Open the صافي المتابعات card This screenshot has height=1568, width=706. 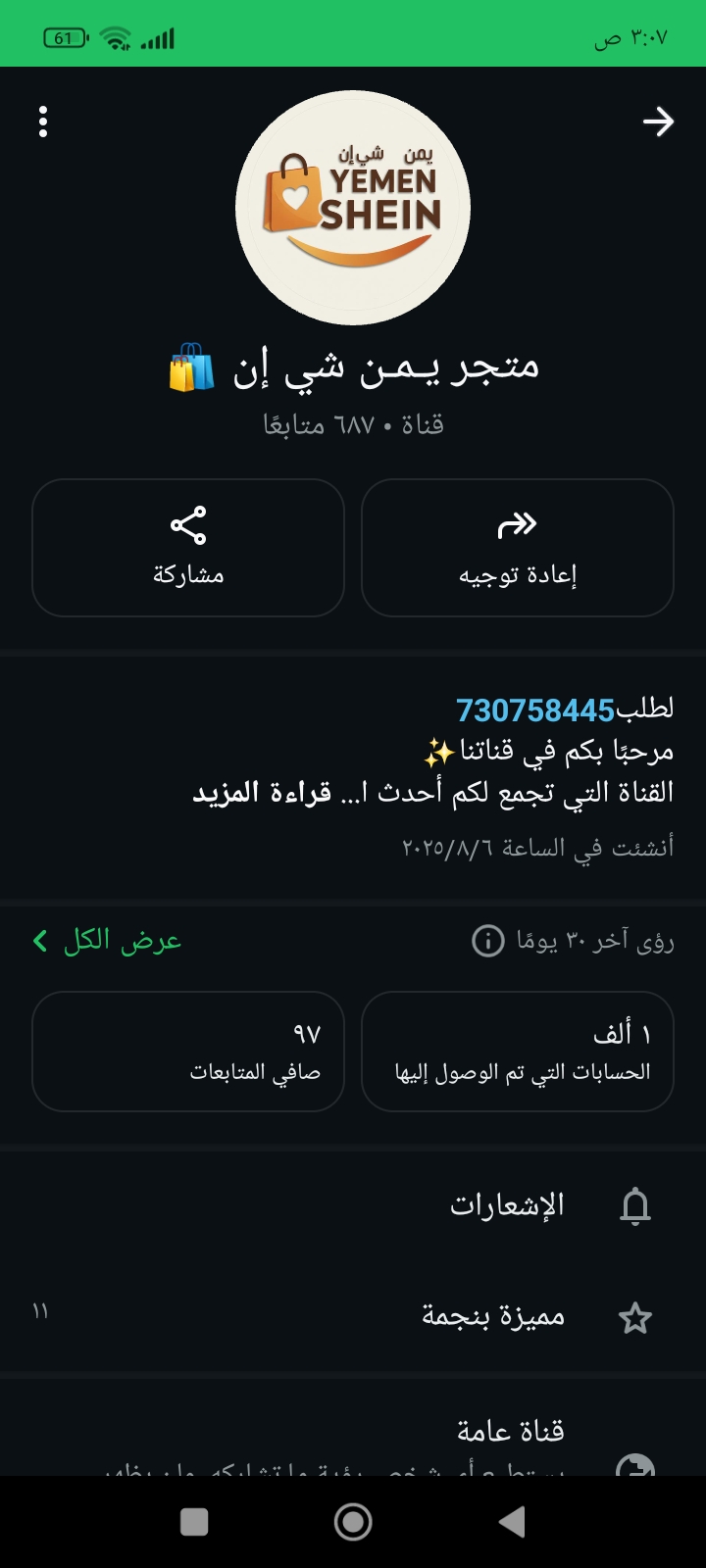click(x=188, y=1052)
